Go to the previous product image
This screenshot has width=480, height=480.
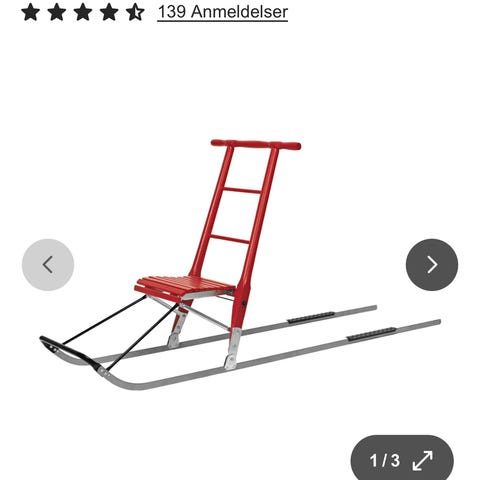[48, 265]
